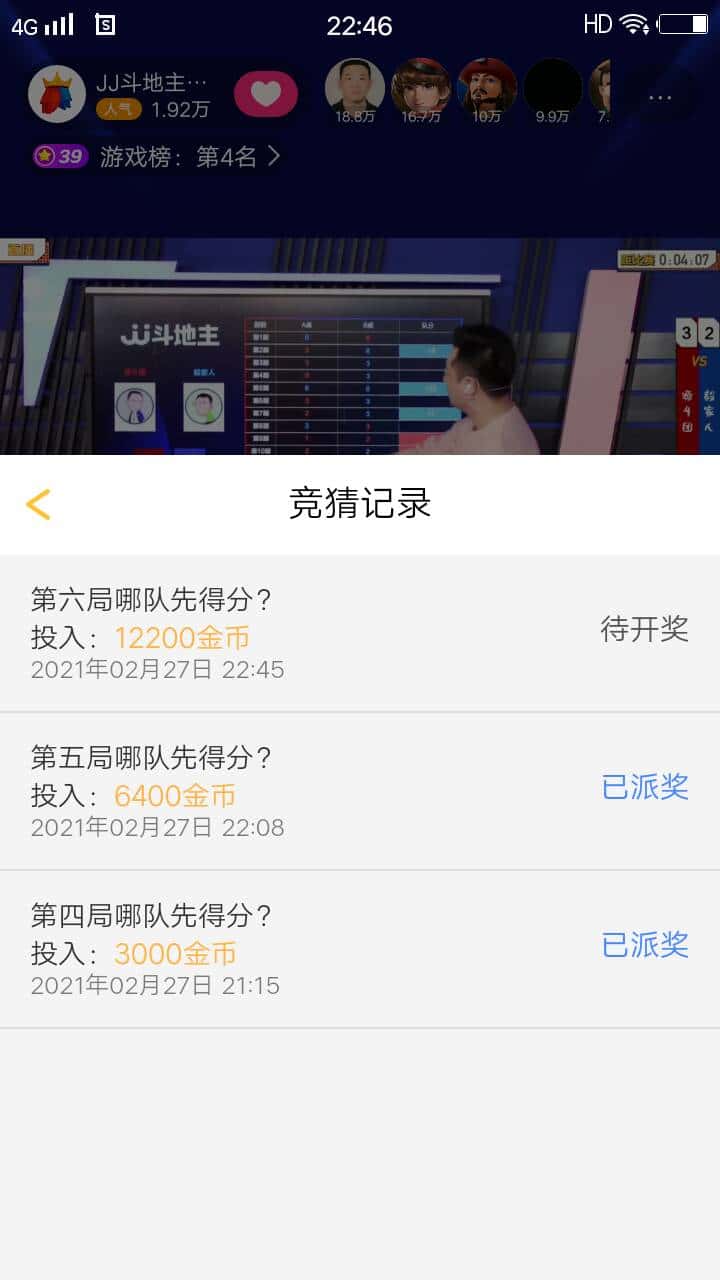The width and height of the screenshot is (720, 1280).
Task: Tap the HD indicator in the status bar
Action: [x=600, y=22]
